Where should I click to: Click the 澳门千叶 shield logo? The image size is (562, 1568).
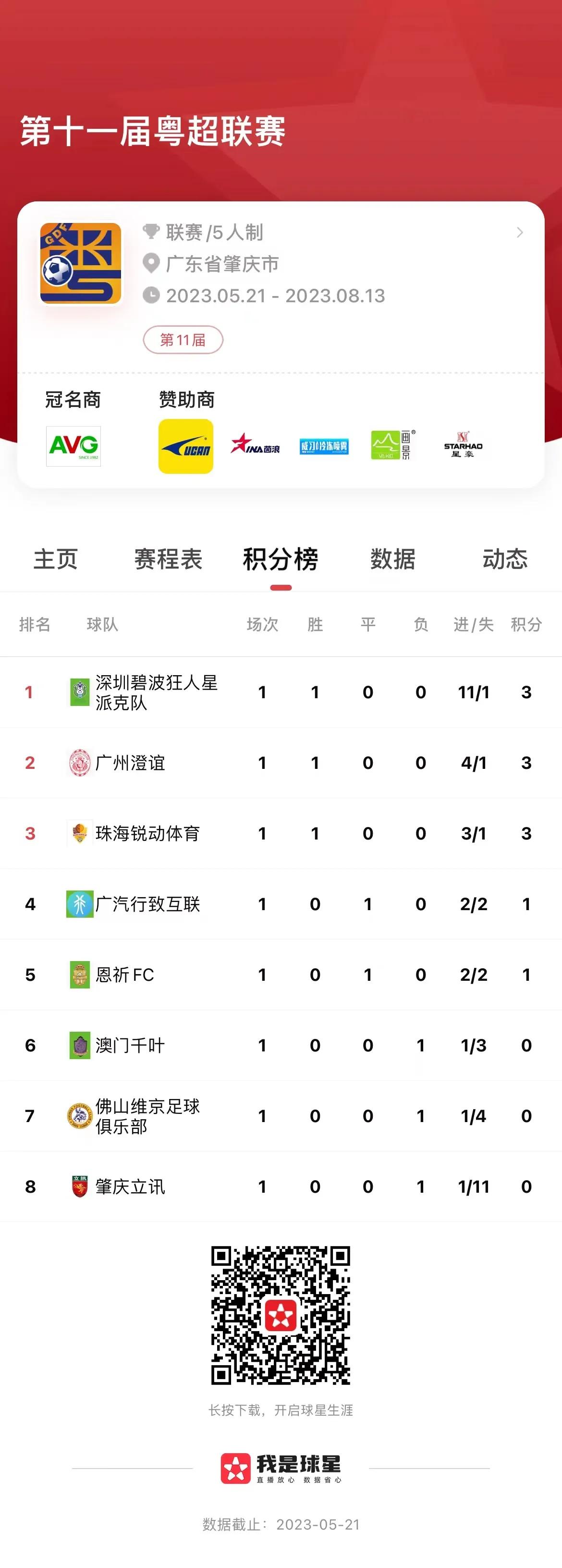point(79,1046)
